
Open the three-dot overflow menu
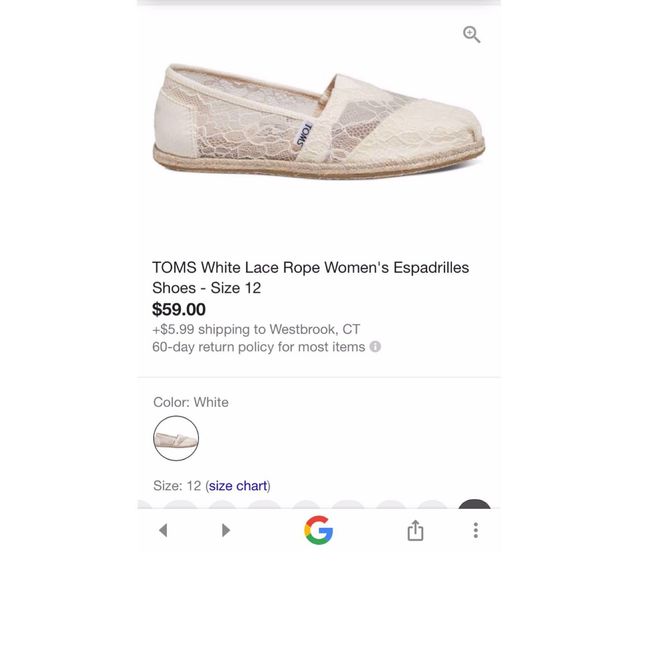[x=475, y=530]
